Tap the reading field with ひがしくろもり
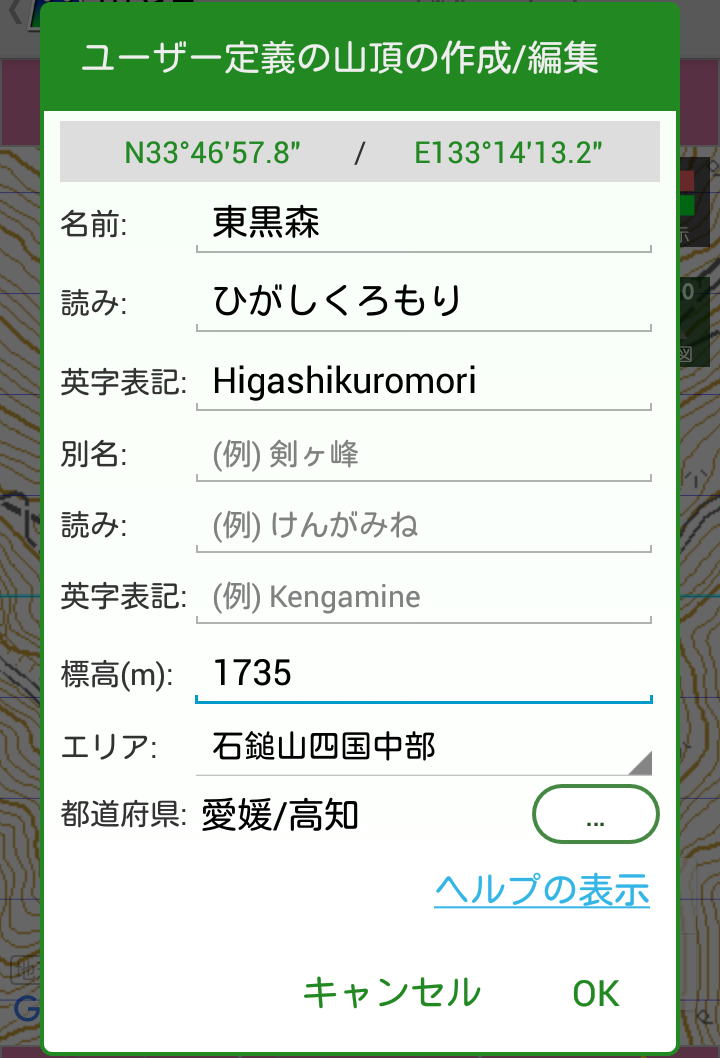 coord(424,300)
